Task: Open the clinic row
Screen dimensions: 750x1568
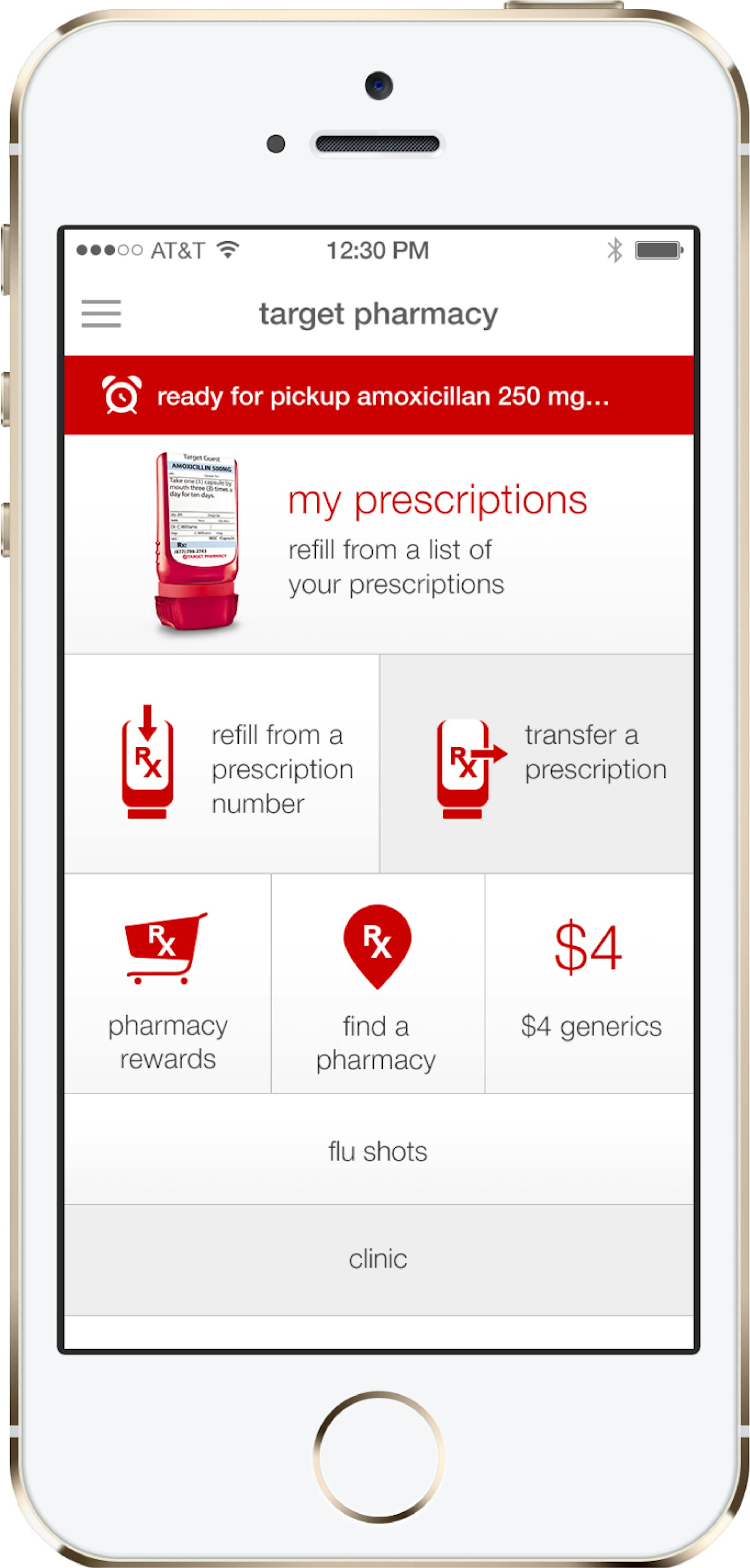Action: [378, 1259]
